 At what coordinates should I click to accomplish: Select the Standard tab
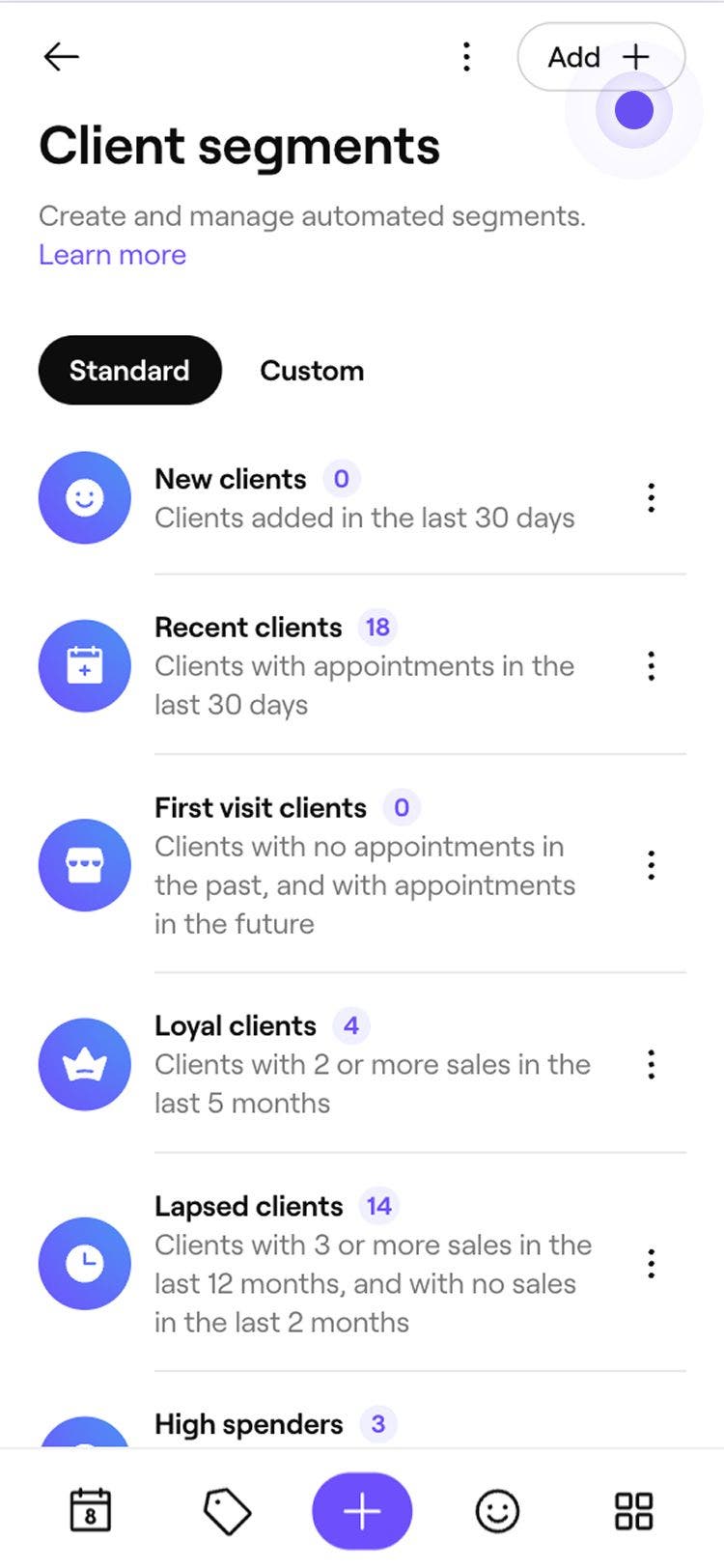(129, 371)
